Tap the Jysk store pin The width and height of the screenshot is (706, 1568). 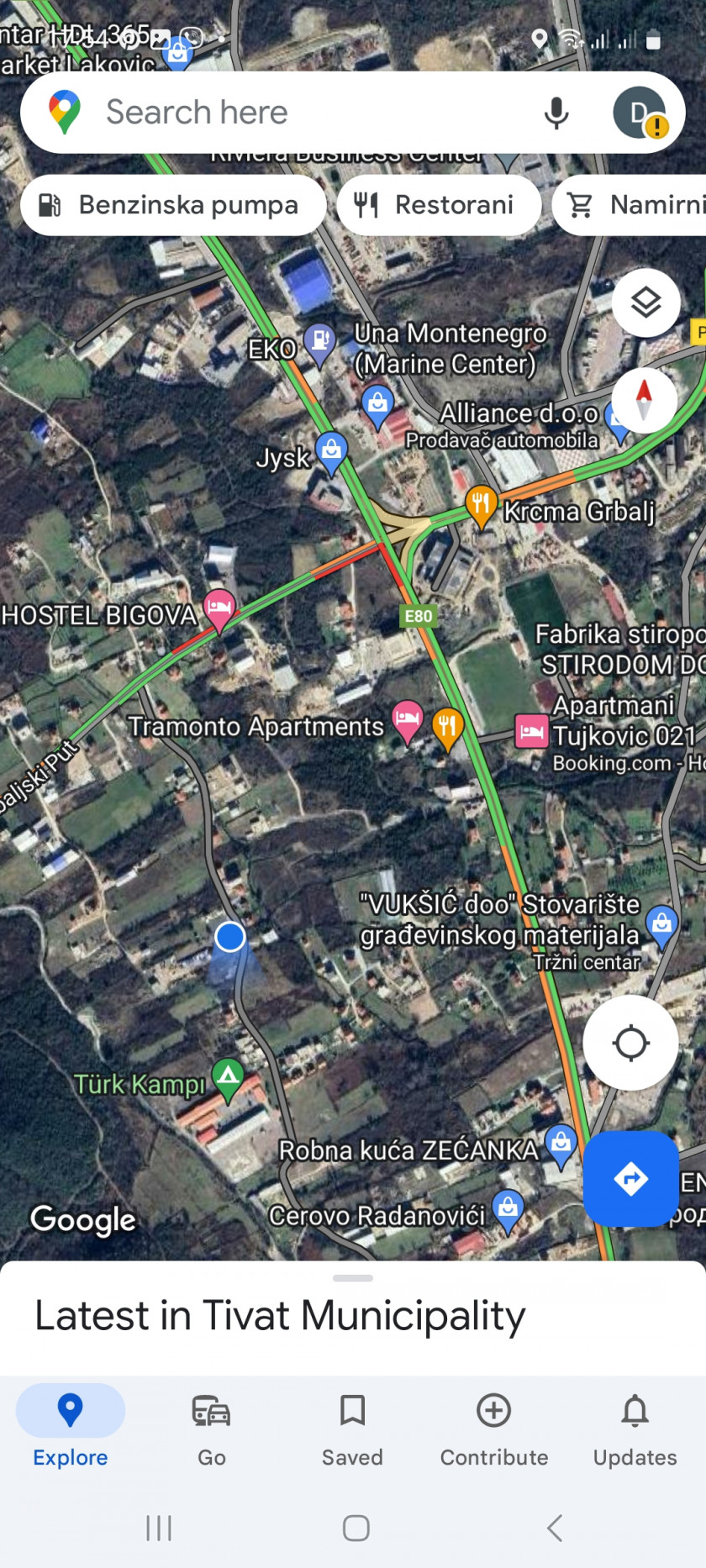(x=331, y=451)
